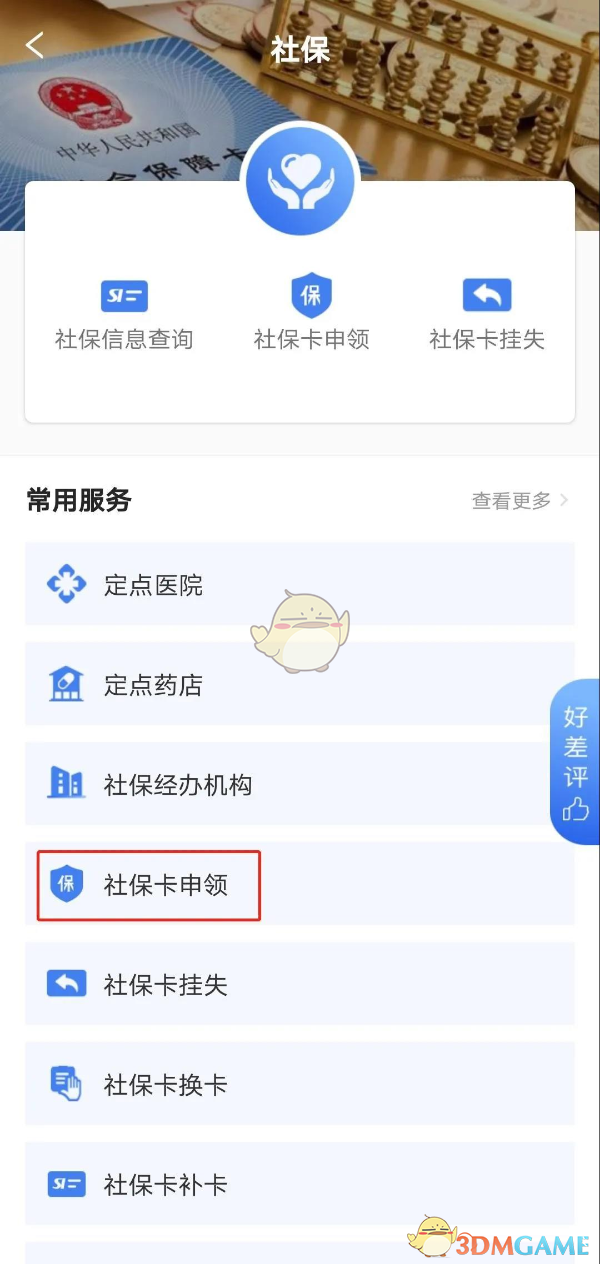
Task: View more services via 查看更多
Action: pos(520,501)
